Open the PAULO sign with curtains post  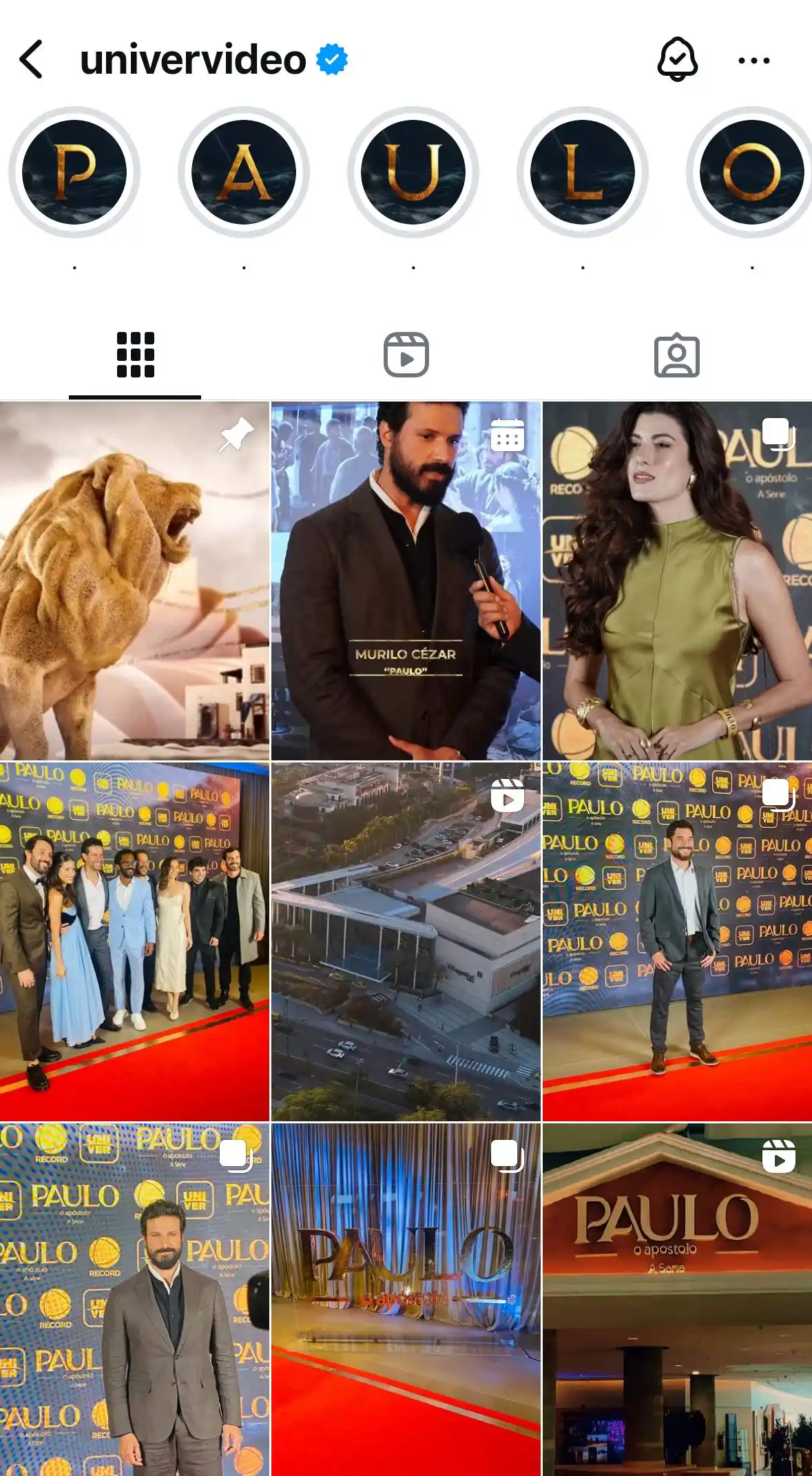(x=406, y=1300)
